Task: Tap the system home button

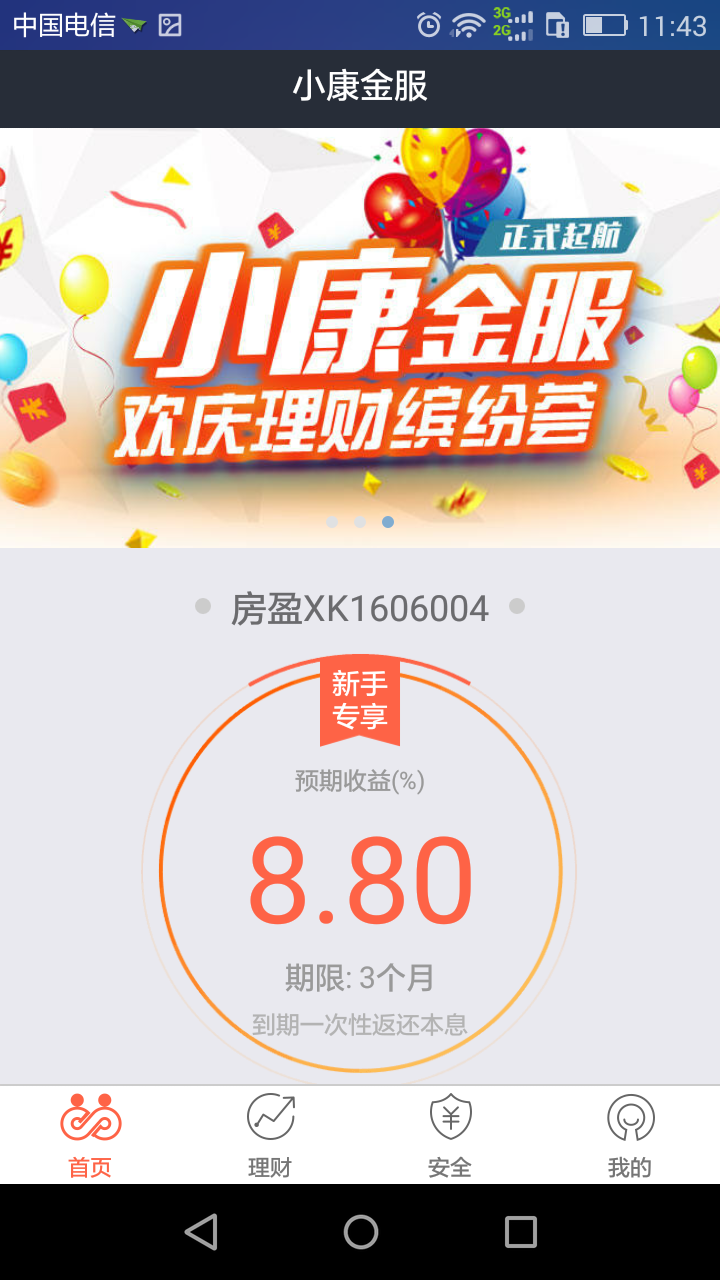Action: coord(360,1232)
